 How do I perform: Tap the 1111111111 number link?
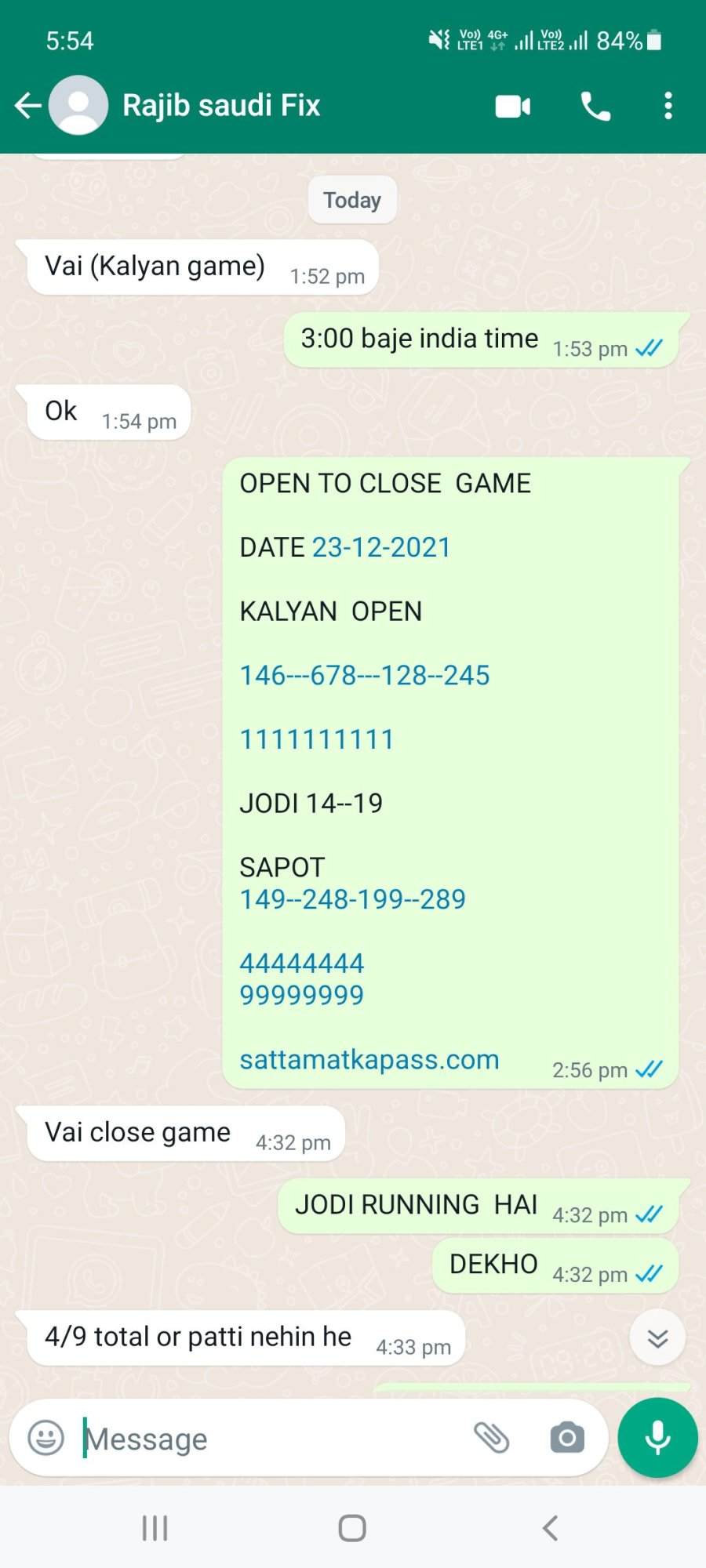(316, 739)
